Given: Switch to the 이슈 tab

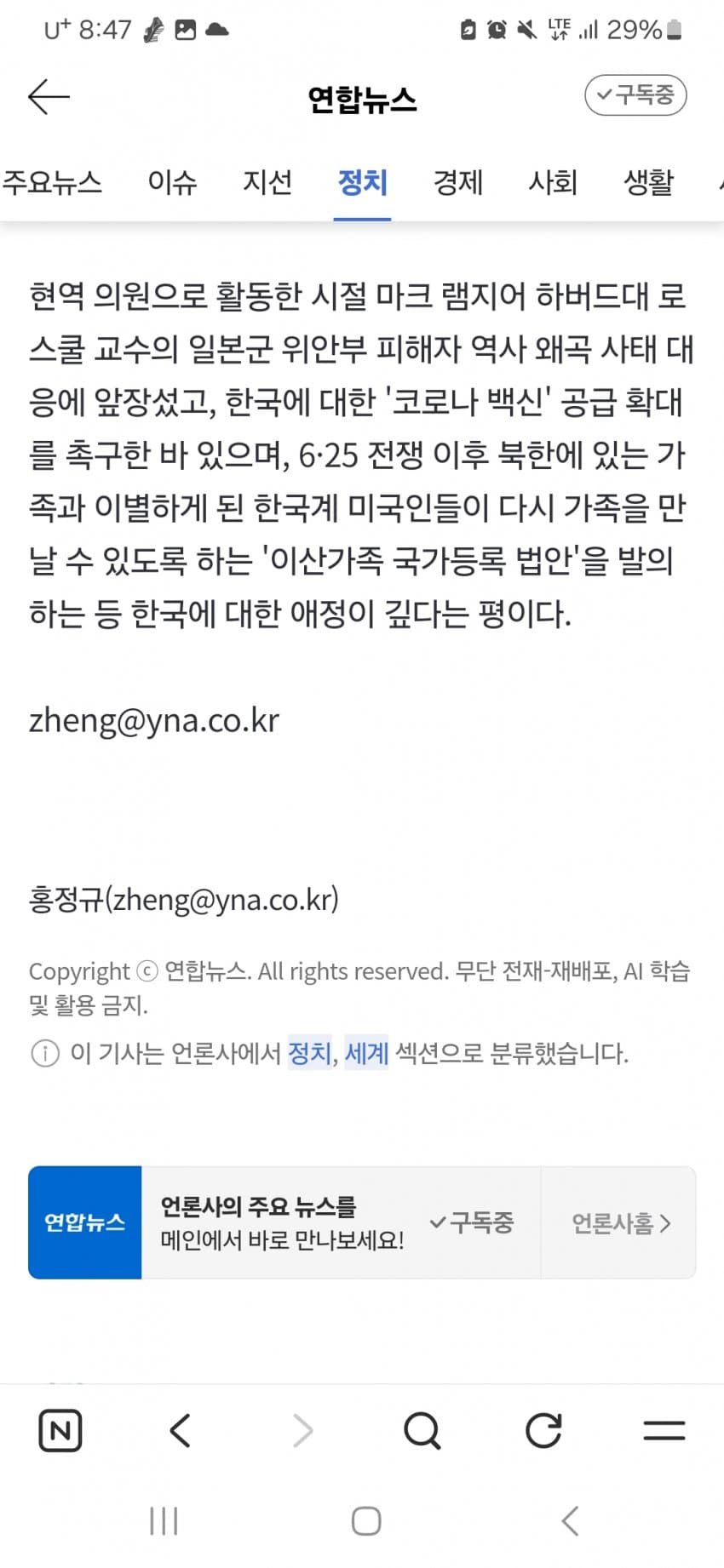Looking at the screenshot, I should [x=172, y=182].
